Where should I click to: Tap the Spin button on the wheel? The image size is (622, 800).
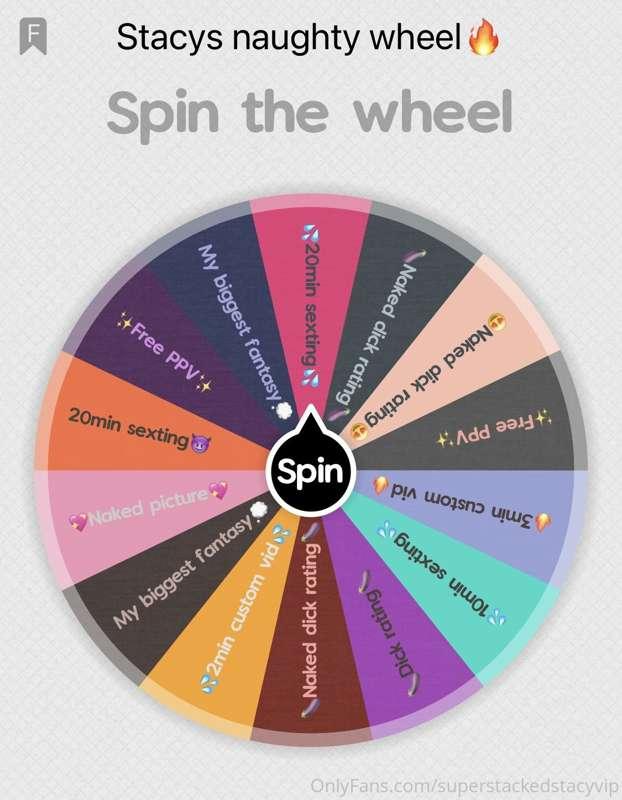tap(309, 470)
